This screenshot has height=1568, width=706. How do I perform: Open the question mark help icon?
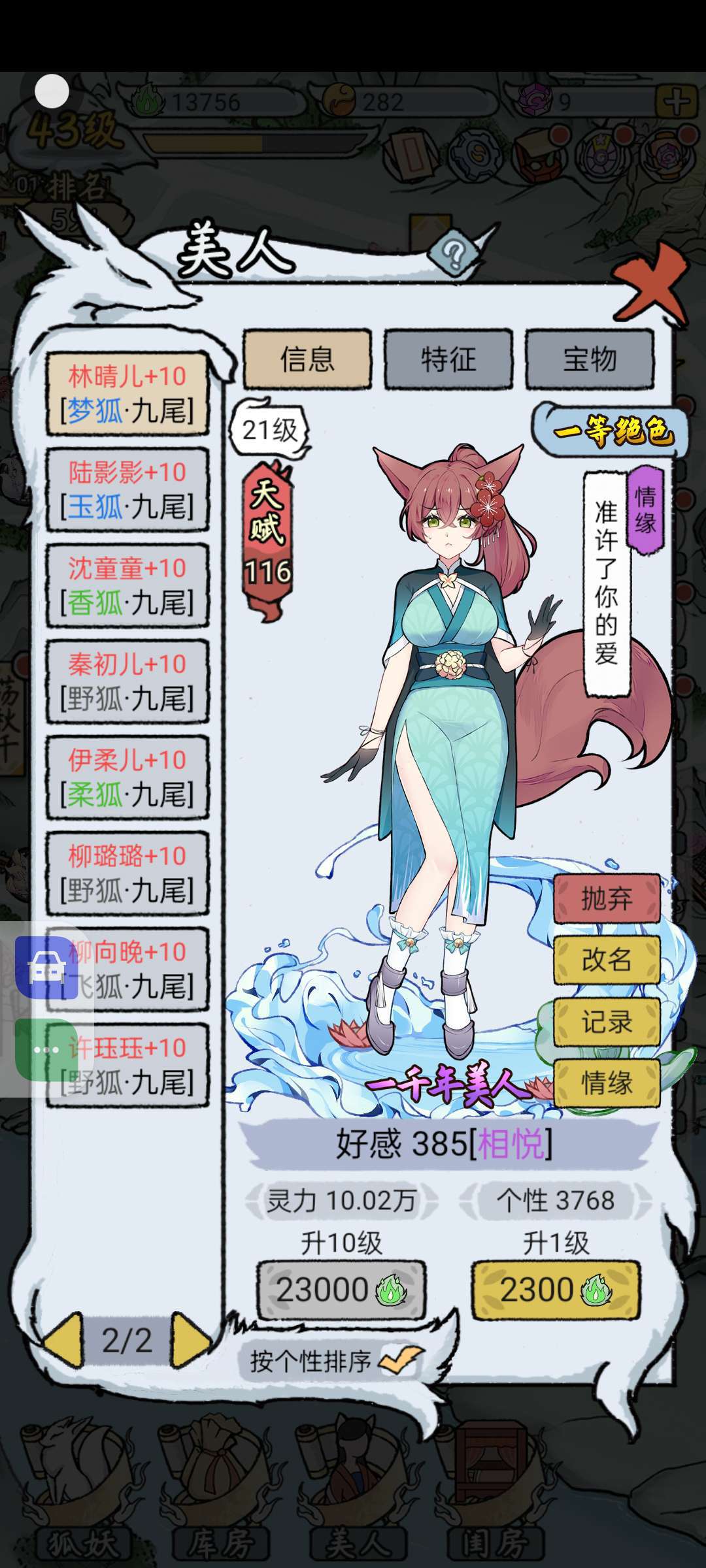[x=452, y=251]
